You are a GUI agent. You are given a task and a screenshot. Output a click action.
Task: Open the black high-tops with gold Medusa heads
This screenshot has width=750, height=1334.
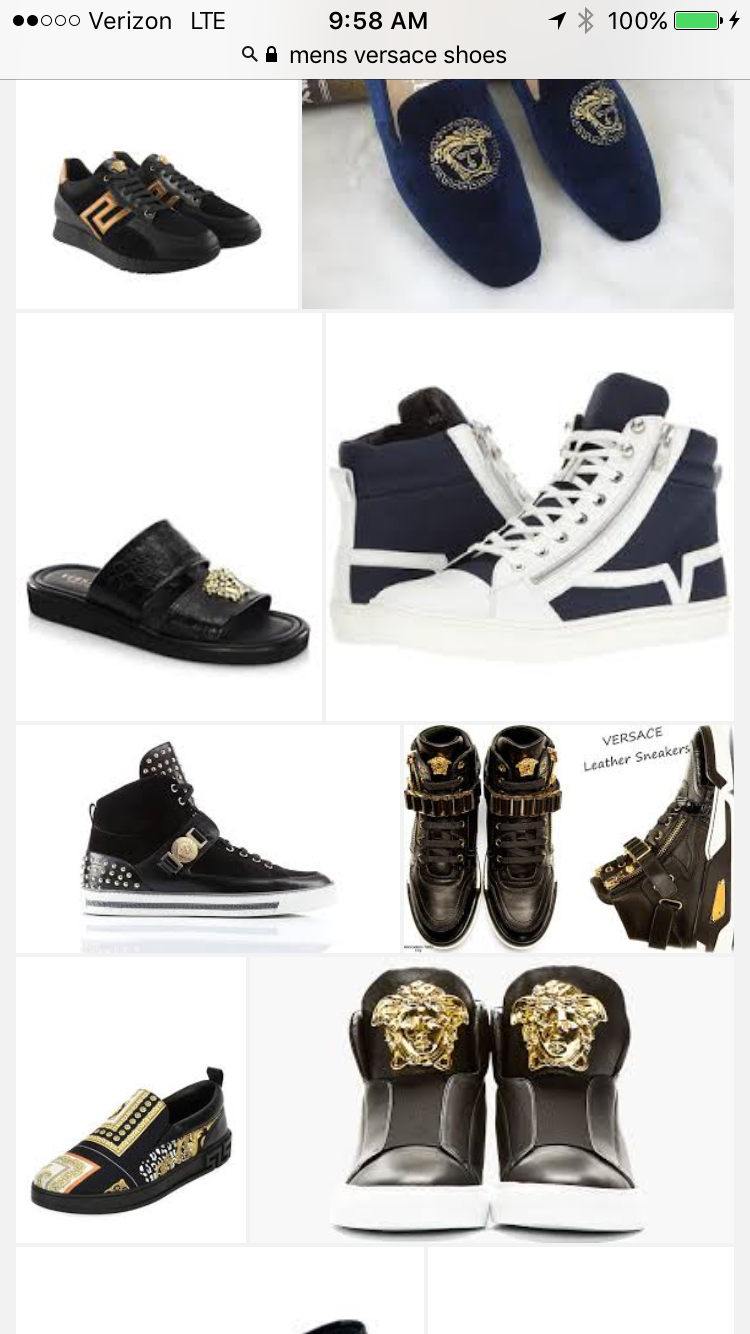click(x=492, y=1100)
